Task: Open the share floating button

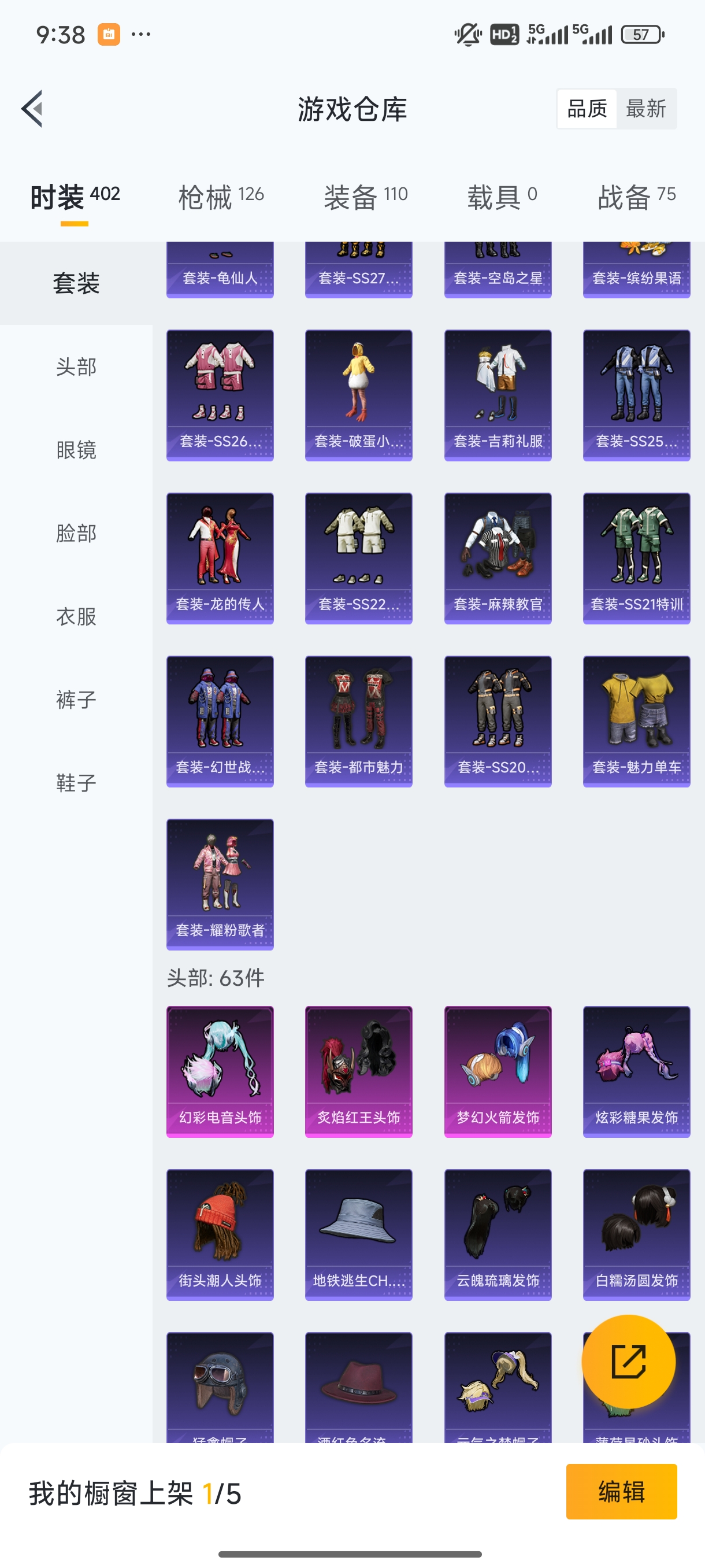Action: coord(628,1362)
